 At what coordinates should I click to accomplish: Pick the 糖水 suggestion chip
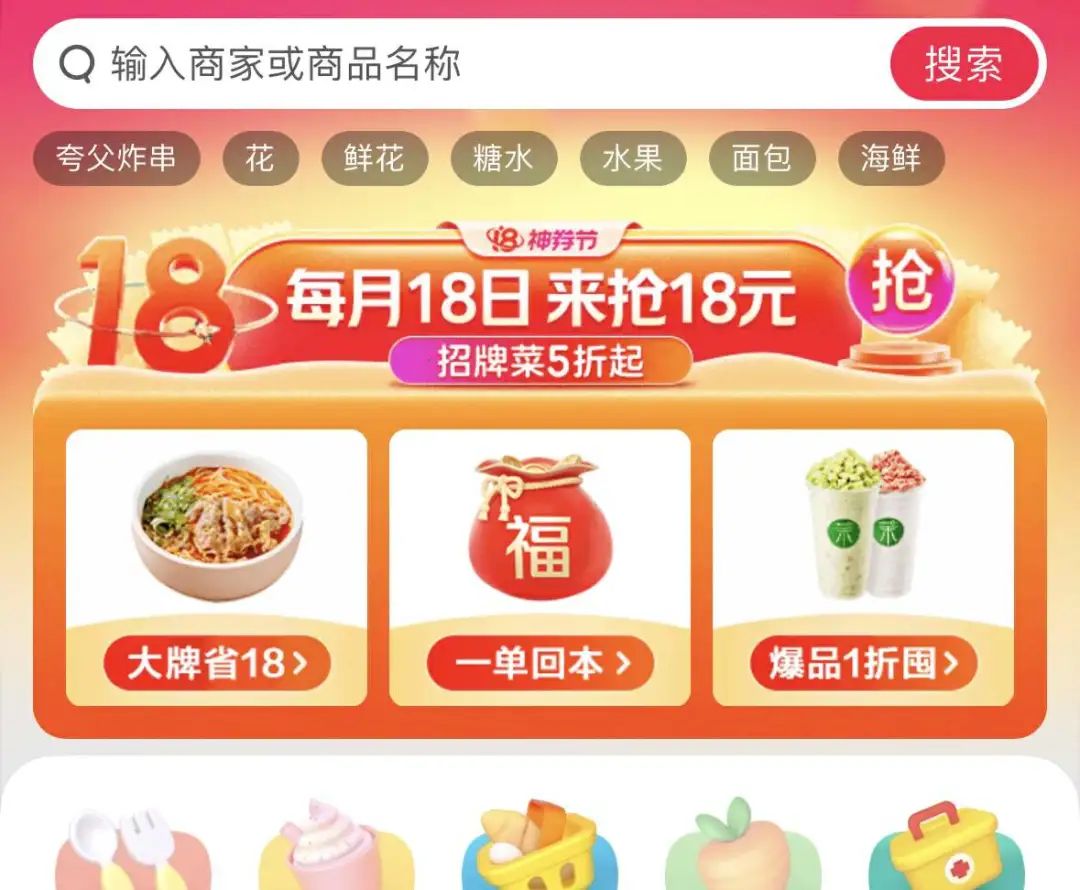(x=503, y=159)
